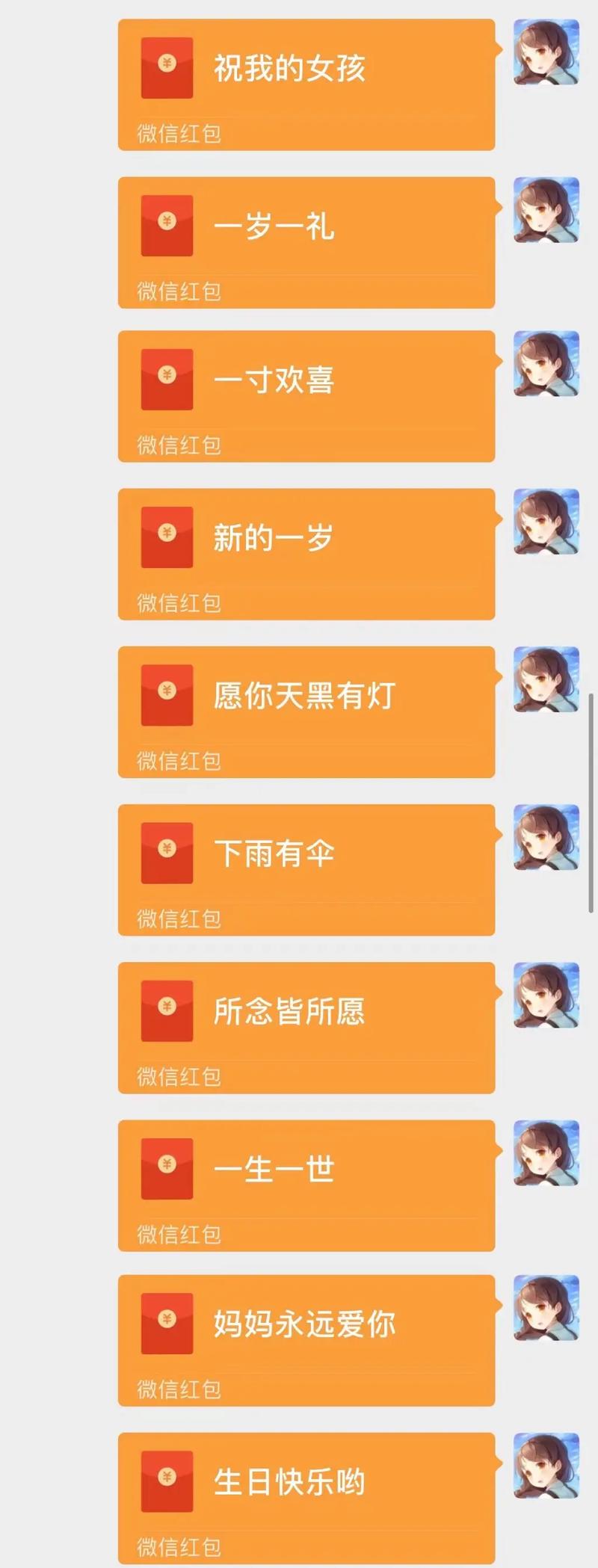Open the '生日快乐哟' red packet
The width and height of the screenshot is (598, 1568).
coord(306,1498)
